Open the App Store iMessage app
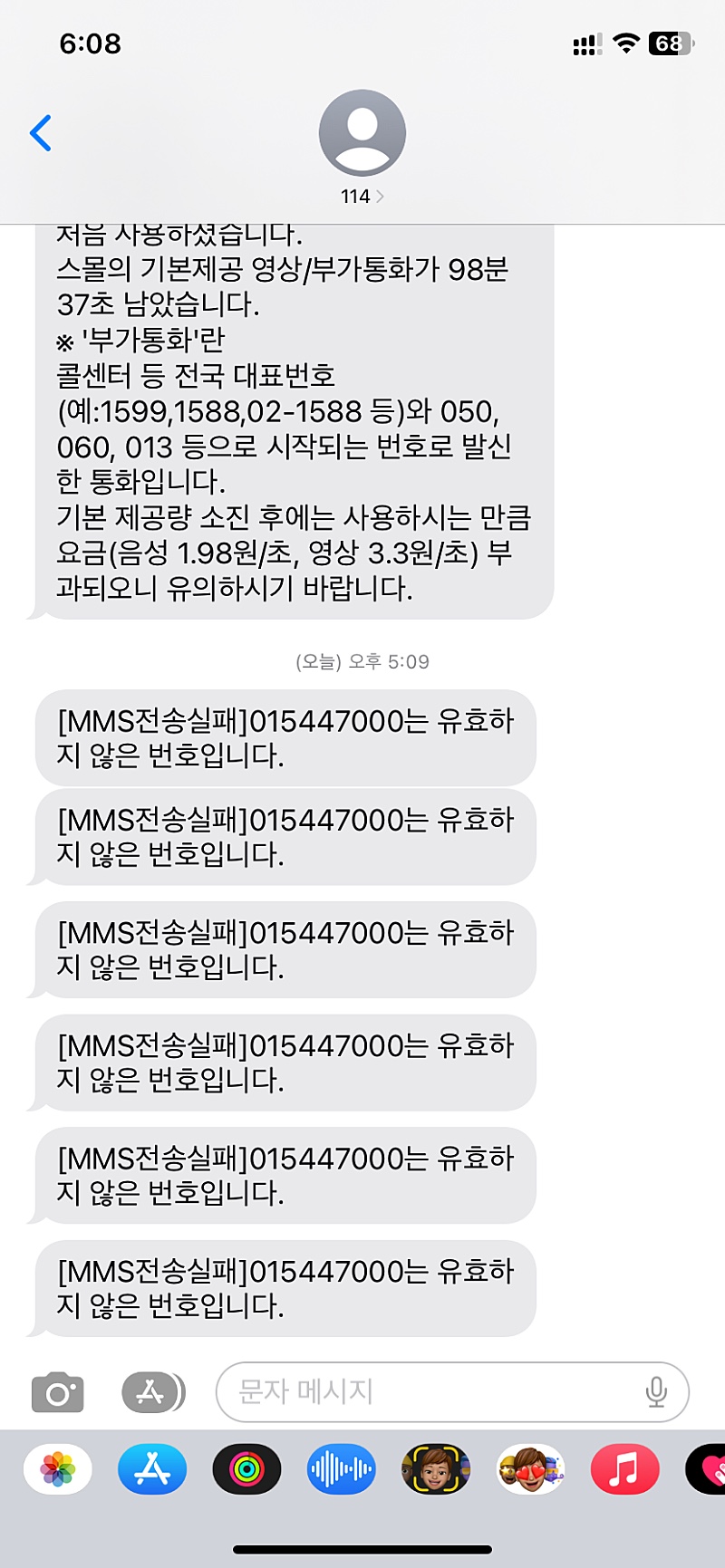 point(152,1468)
